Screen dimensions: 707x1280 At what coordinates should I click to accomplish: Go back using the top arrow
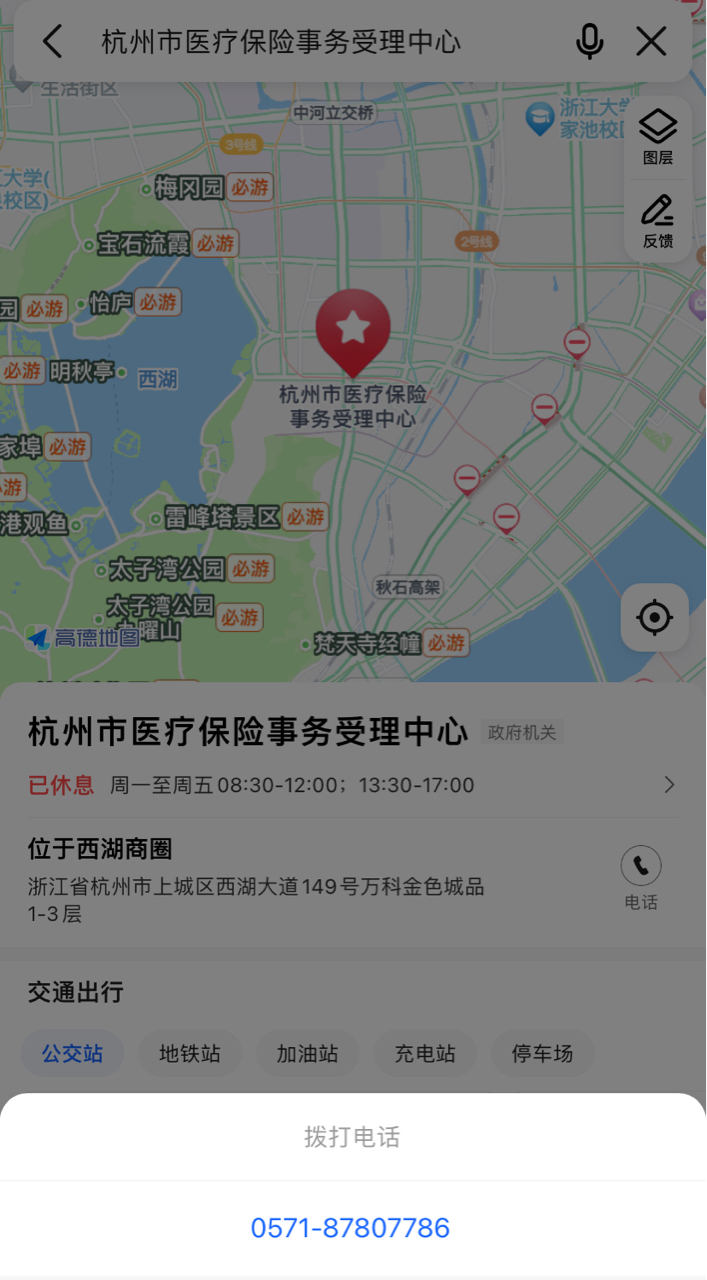(53, 42)
